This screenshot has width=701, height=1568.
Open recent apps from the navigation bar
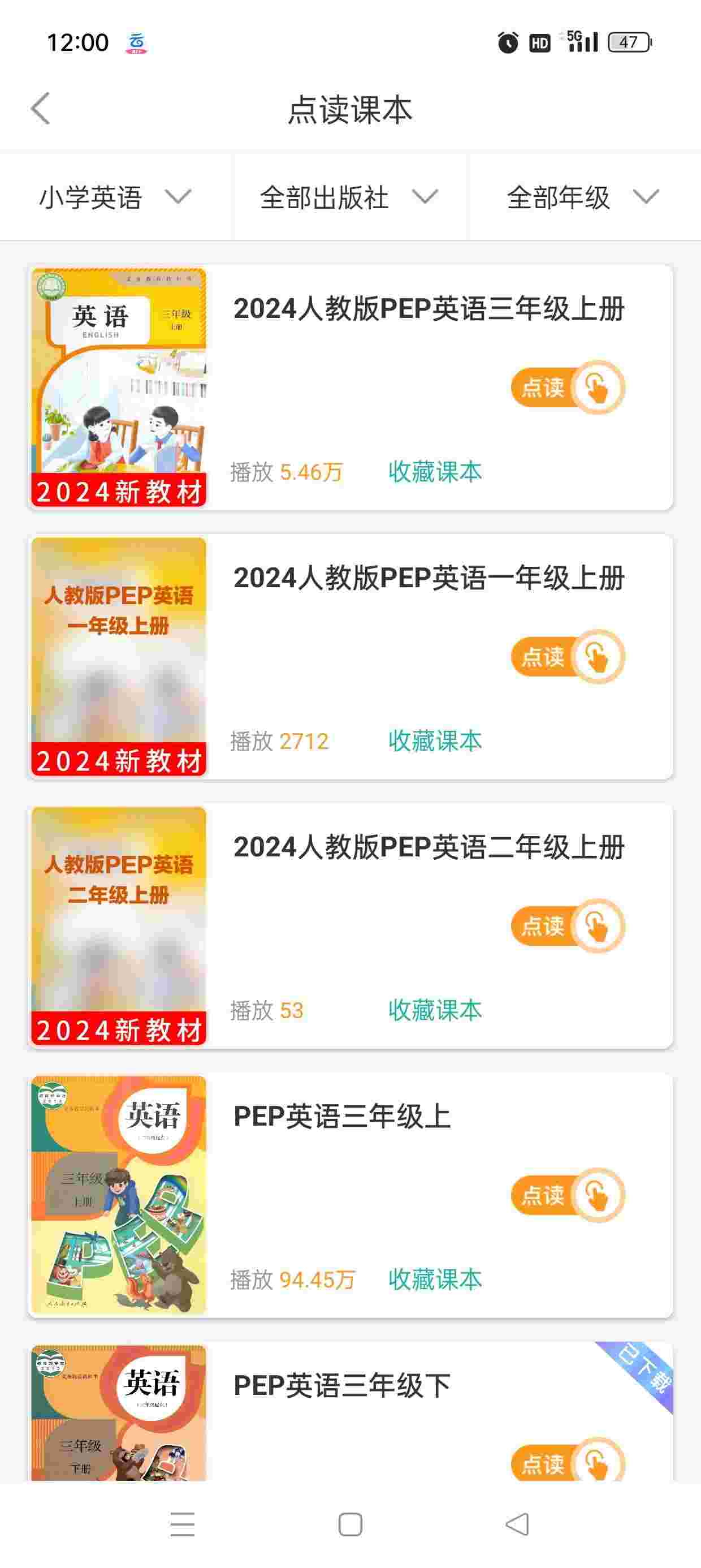(x=183, y=1524)
